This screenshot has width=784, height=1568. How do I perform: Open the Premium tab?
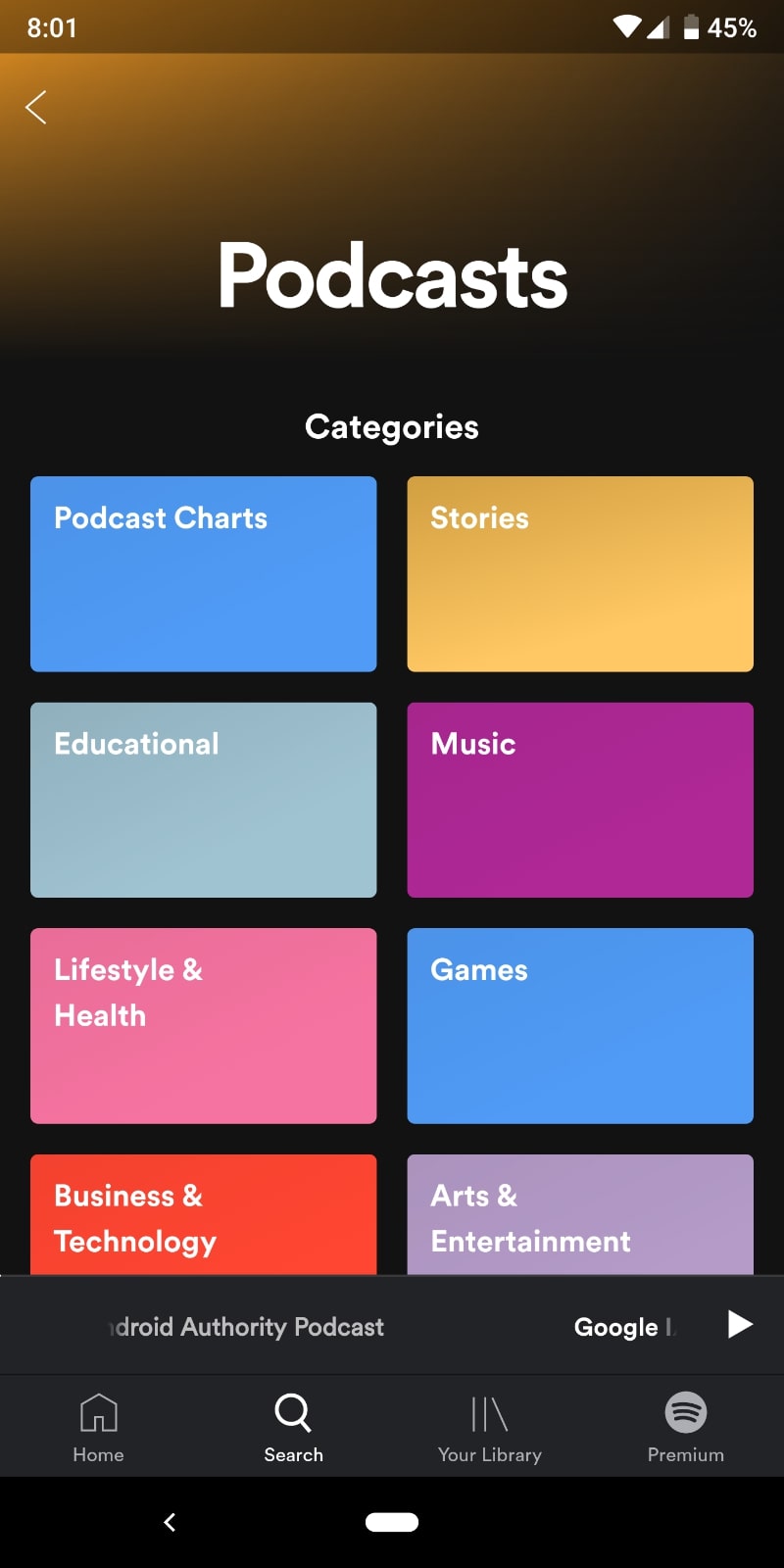(x=685, y=1428)
